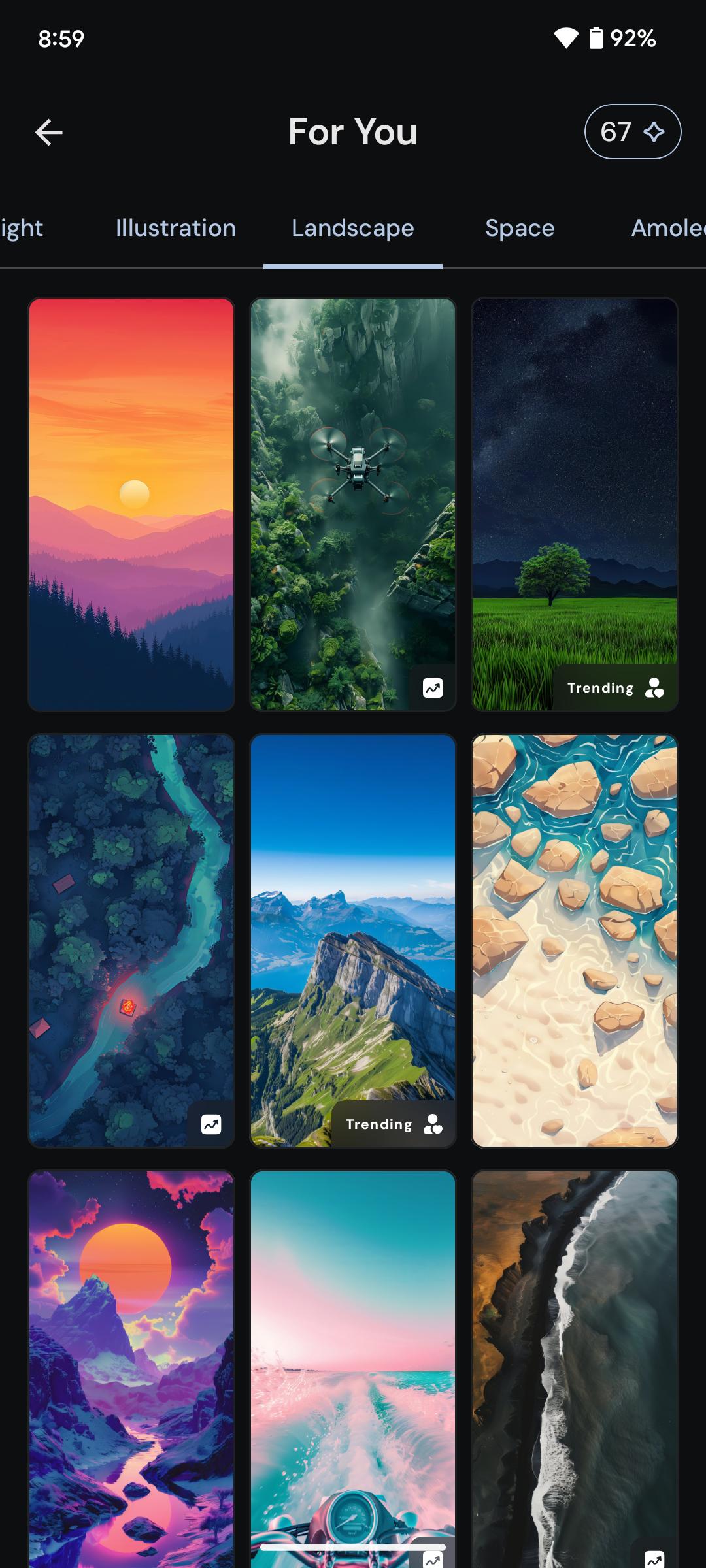Switch to the Space tab
Viewport: 706px width, 1568px height.
coord(520,228)
